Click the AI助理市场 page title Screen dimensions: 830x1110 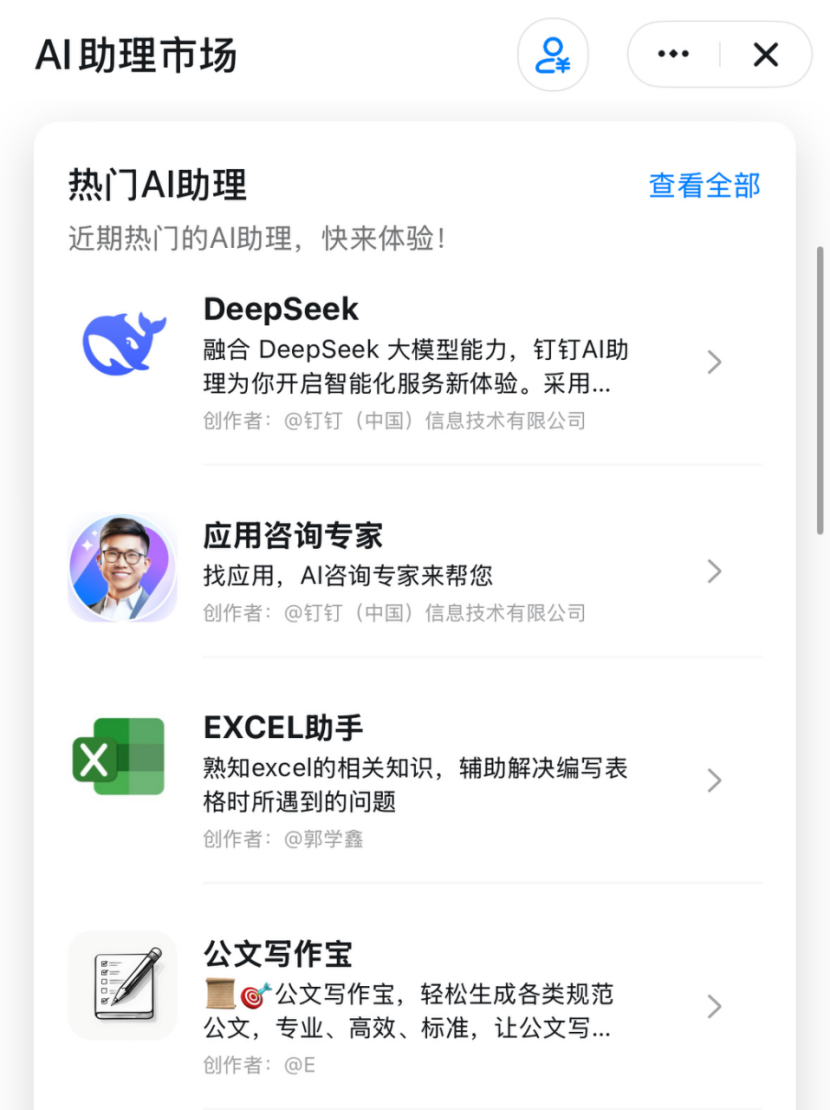[135, 57]
